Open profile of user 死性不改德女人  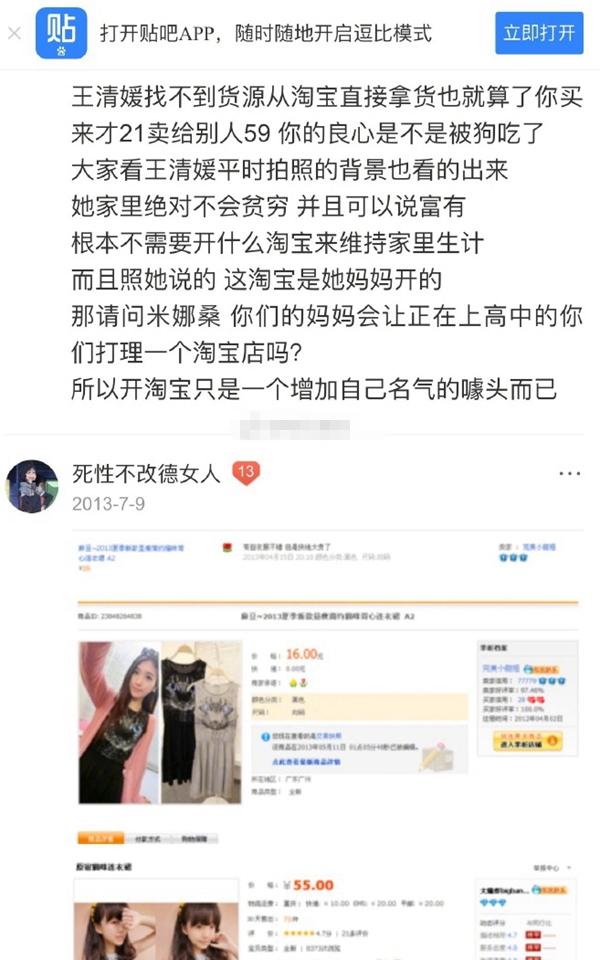(x=146, y=473)
